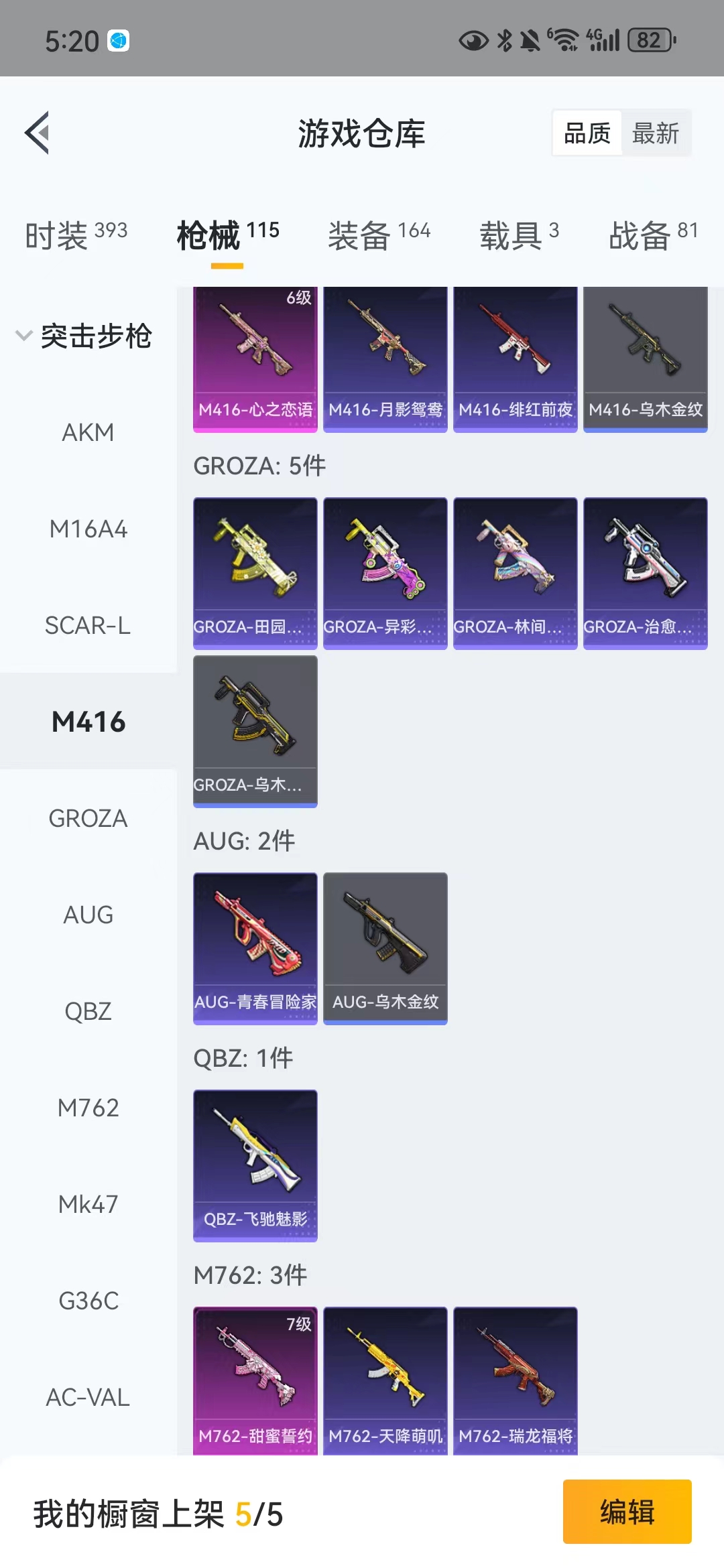The width and height of the screenshot is (724, 1568).
Task: Jump to the SCAR-L section
Action: pos(88,625)
